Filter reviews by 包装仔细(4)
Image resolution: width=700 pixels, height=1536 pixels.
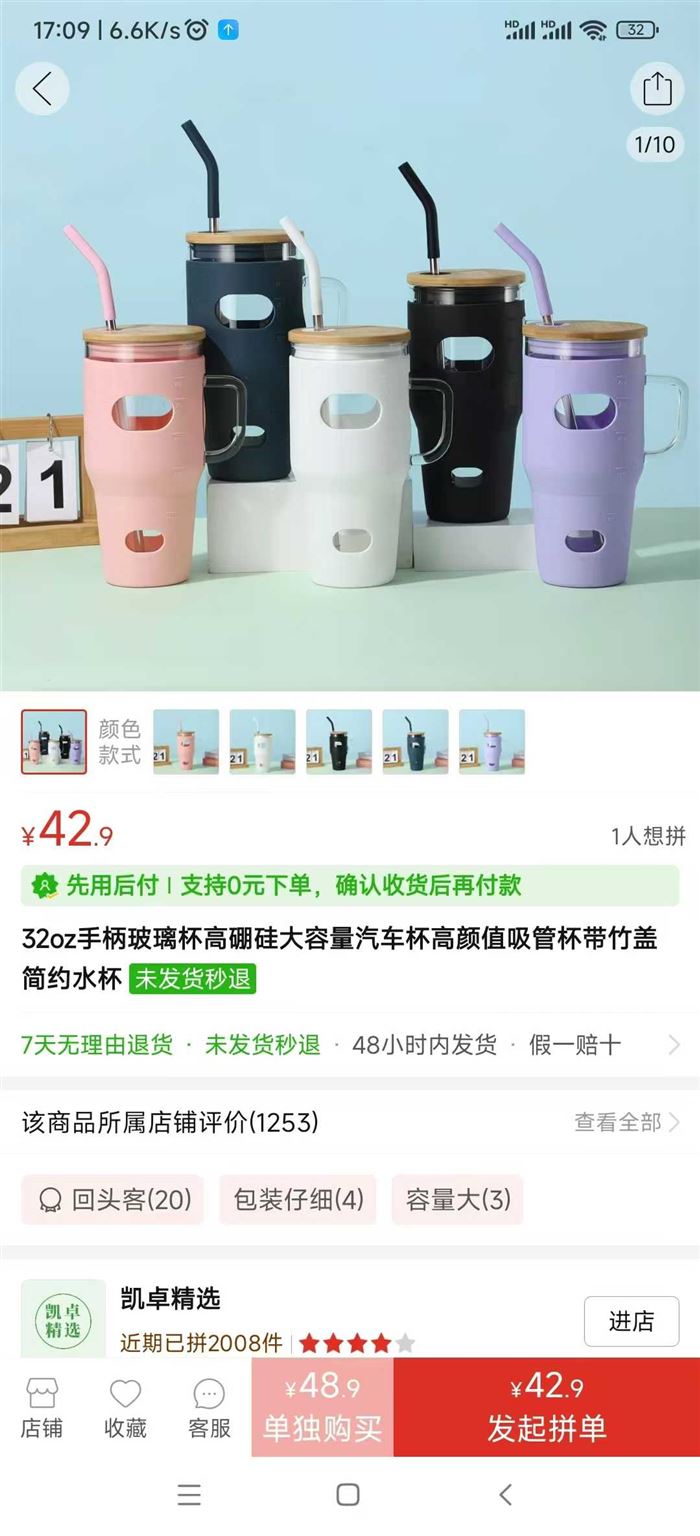pyautogui.click(x=298, y=1199)
